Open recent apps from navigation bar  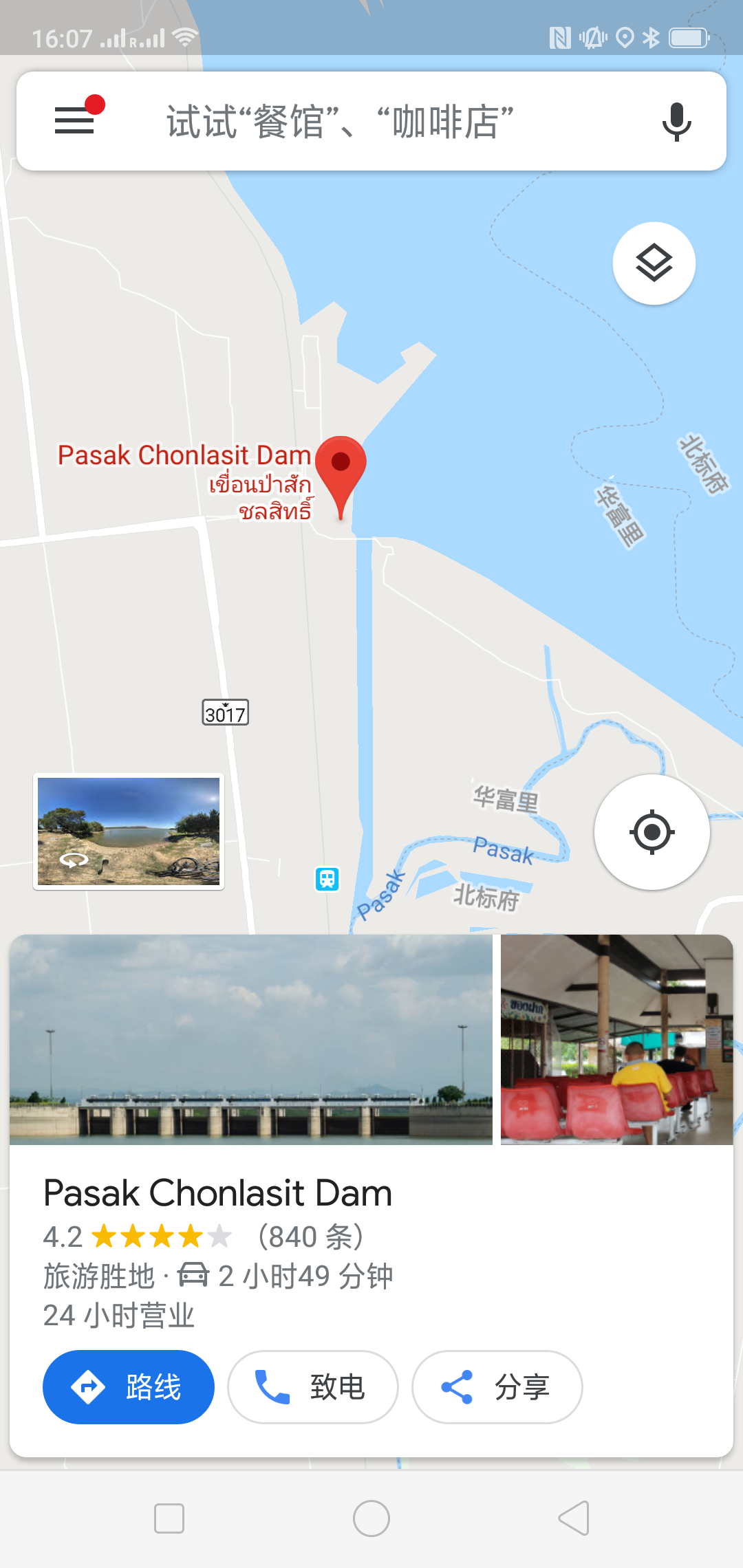coord(169,1518)
